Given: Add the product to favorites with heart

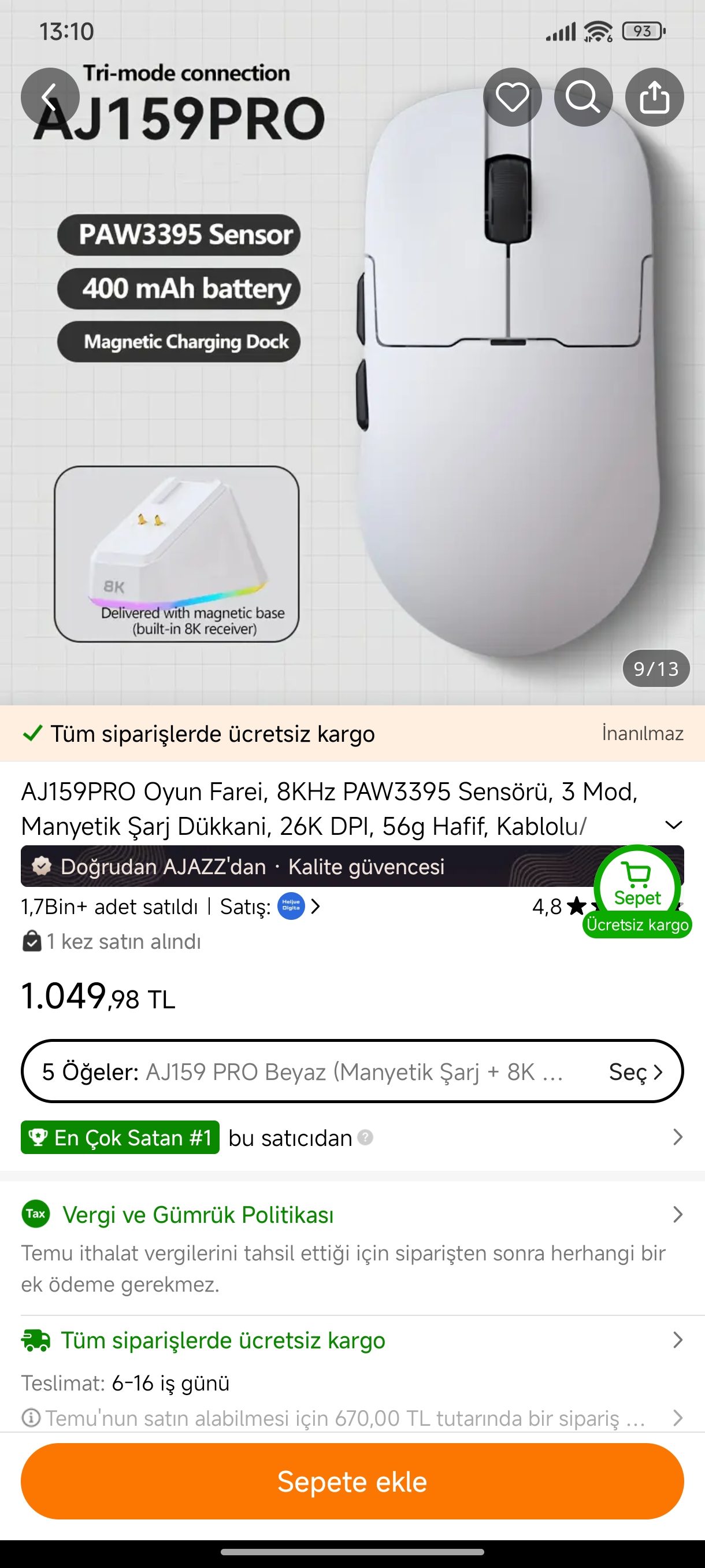Looking at the screenshot, I should click(512, 97).
